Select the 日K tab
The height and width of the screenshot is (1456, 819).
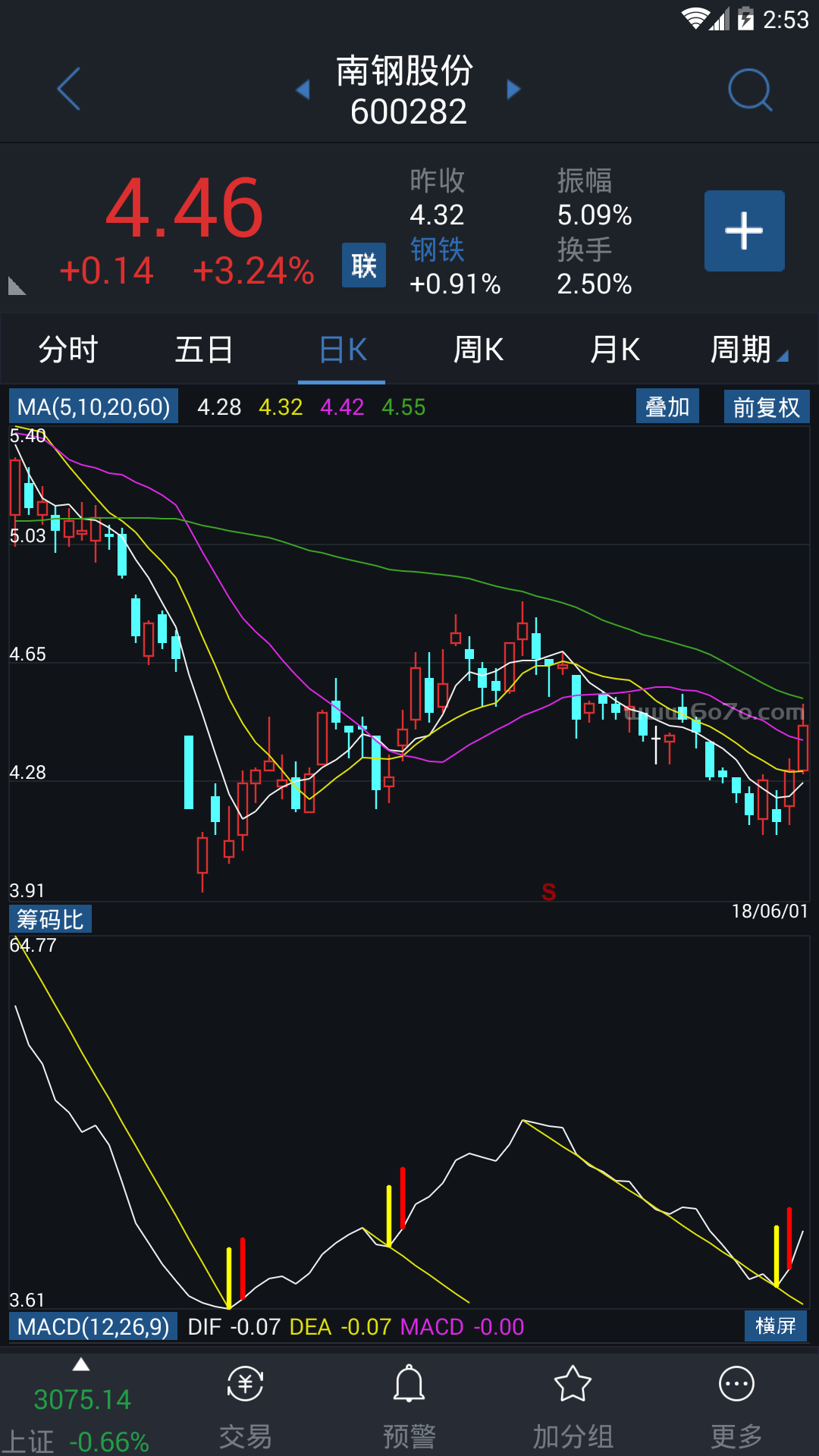coord(342,350)
